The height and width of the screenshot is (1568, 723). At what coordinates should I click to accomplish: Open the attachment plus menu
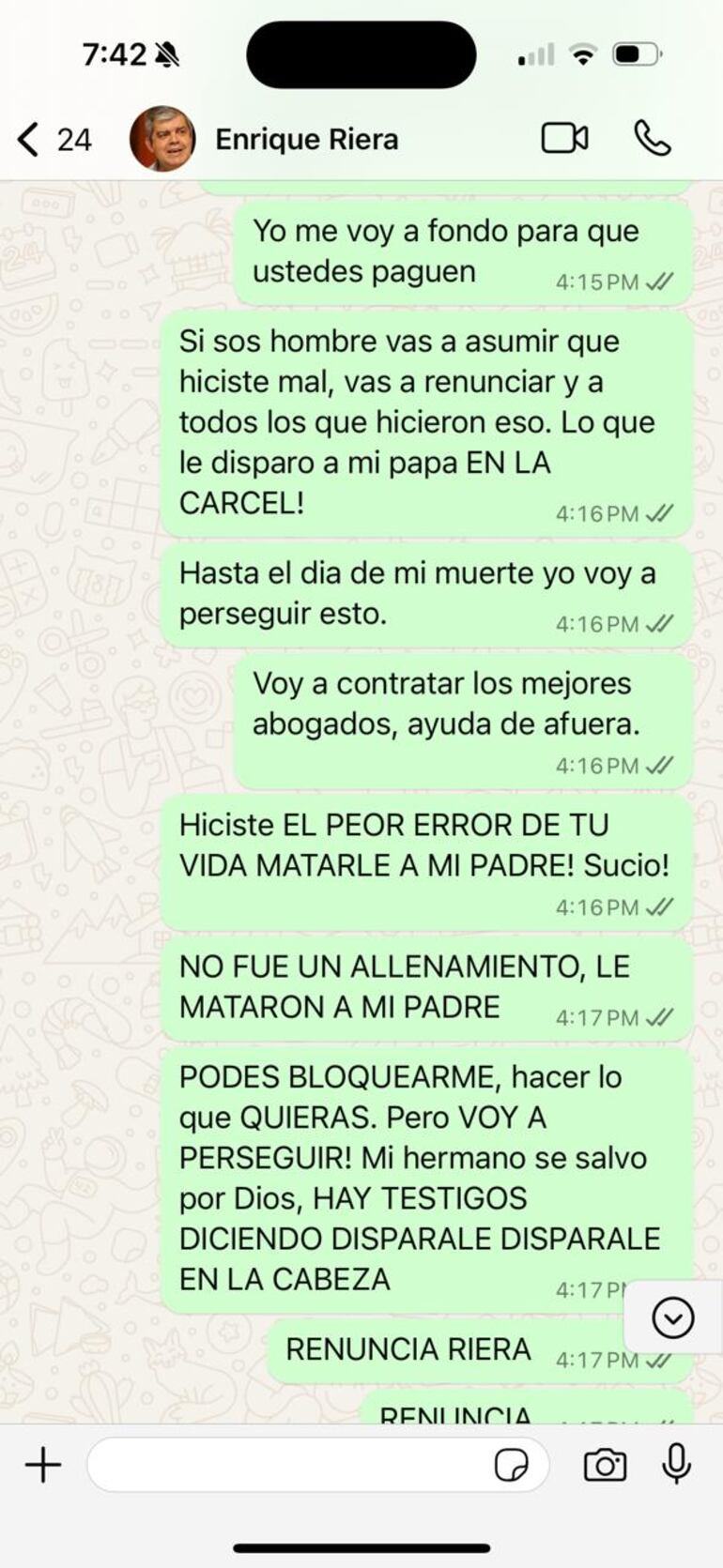pos(43,1465)
